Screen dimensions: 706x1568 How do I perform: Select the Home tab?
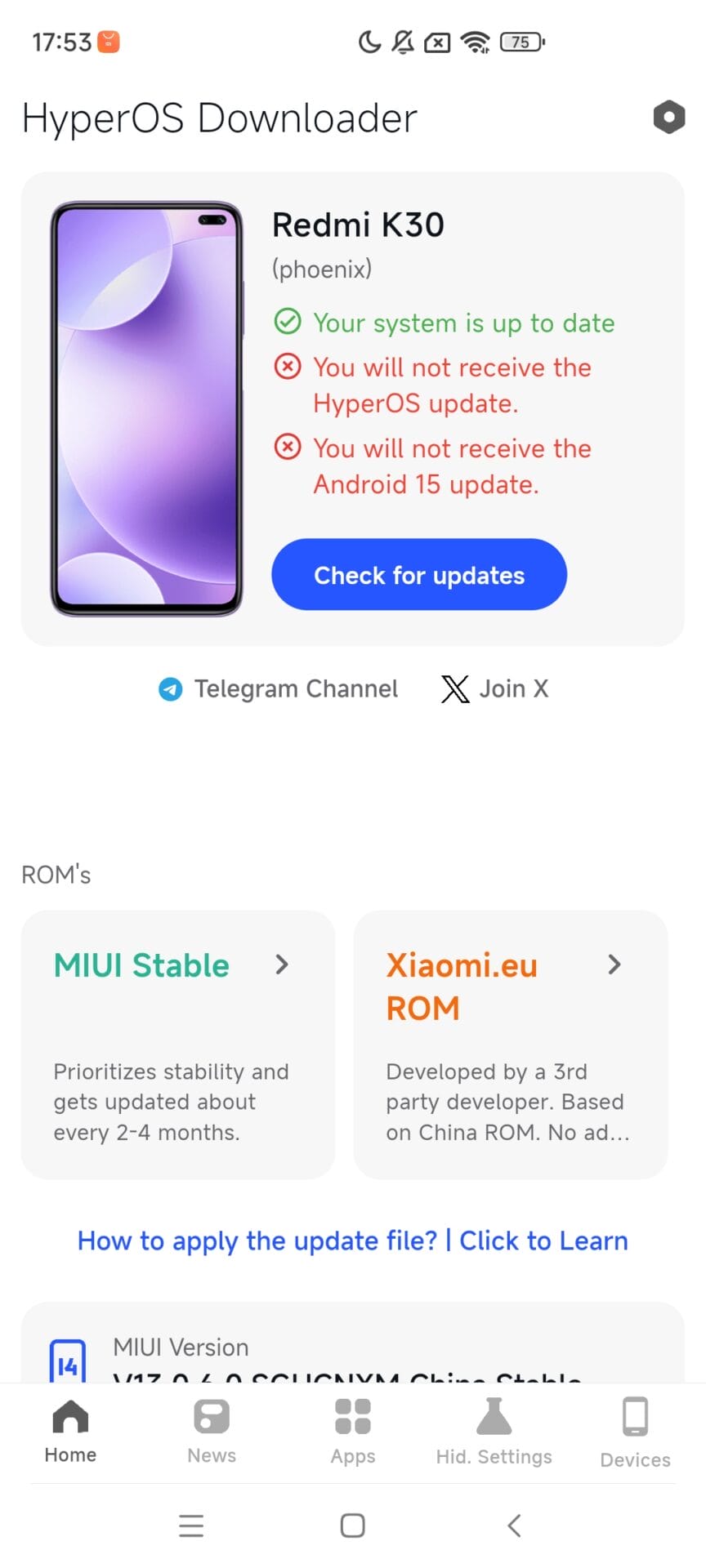pyautogui.click(x=70, y=1431)
